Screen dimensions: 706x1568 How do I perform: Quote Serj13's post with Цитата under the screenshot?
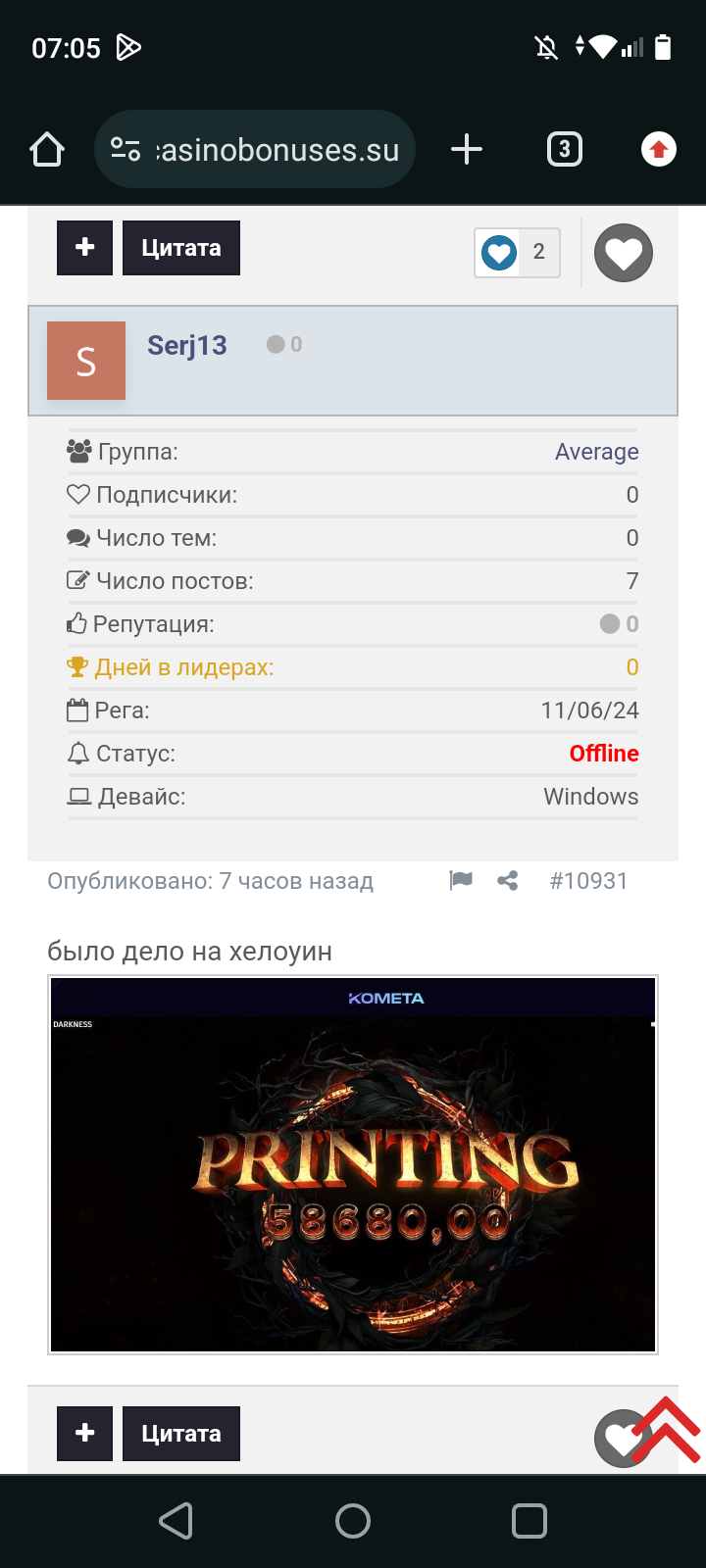tap(181, 1433)
